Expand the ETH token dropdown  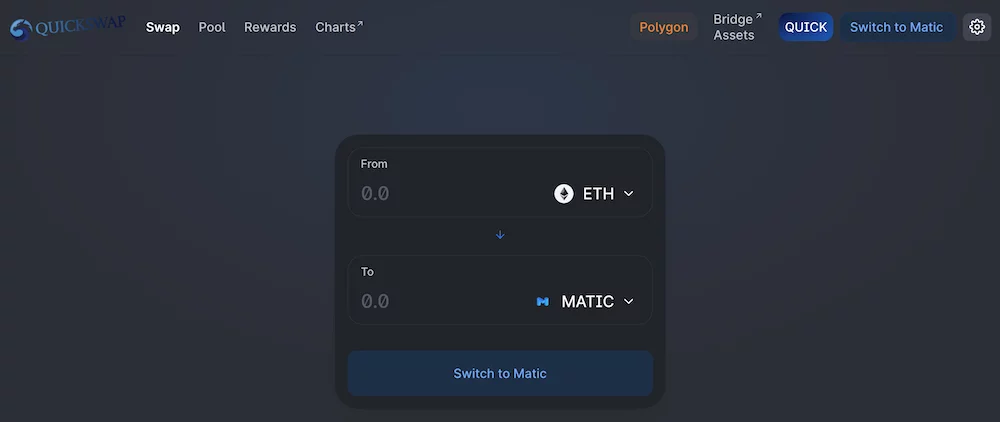[595, 194]
